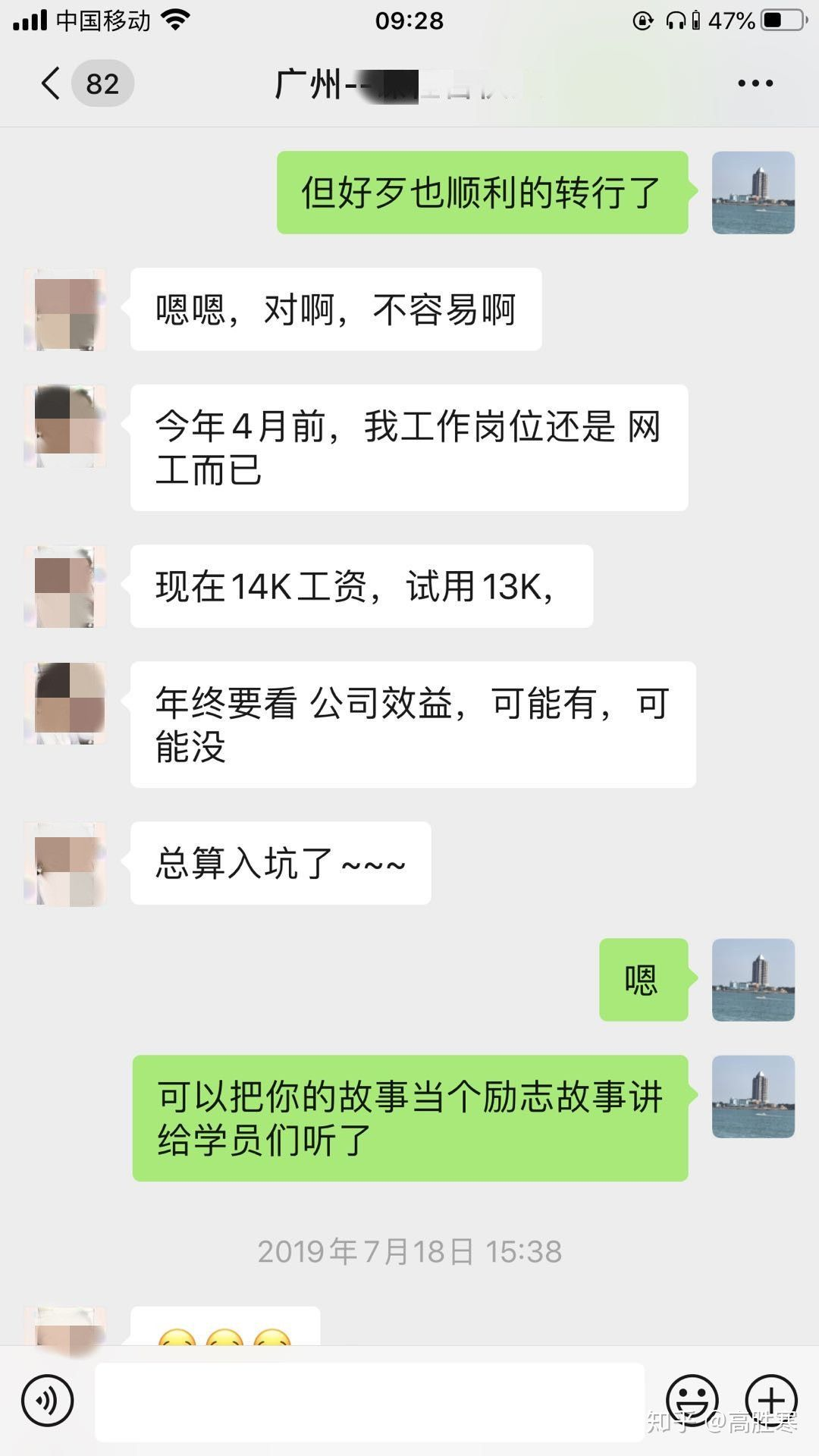Open the plus attachment menu
The width and height of the screenshot is (819, 1456).
point(771,1400)
